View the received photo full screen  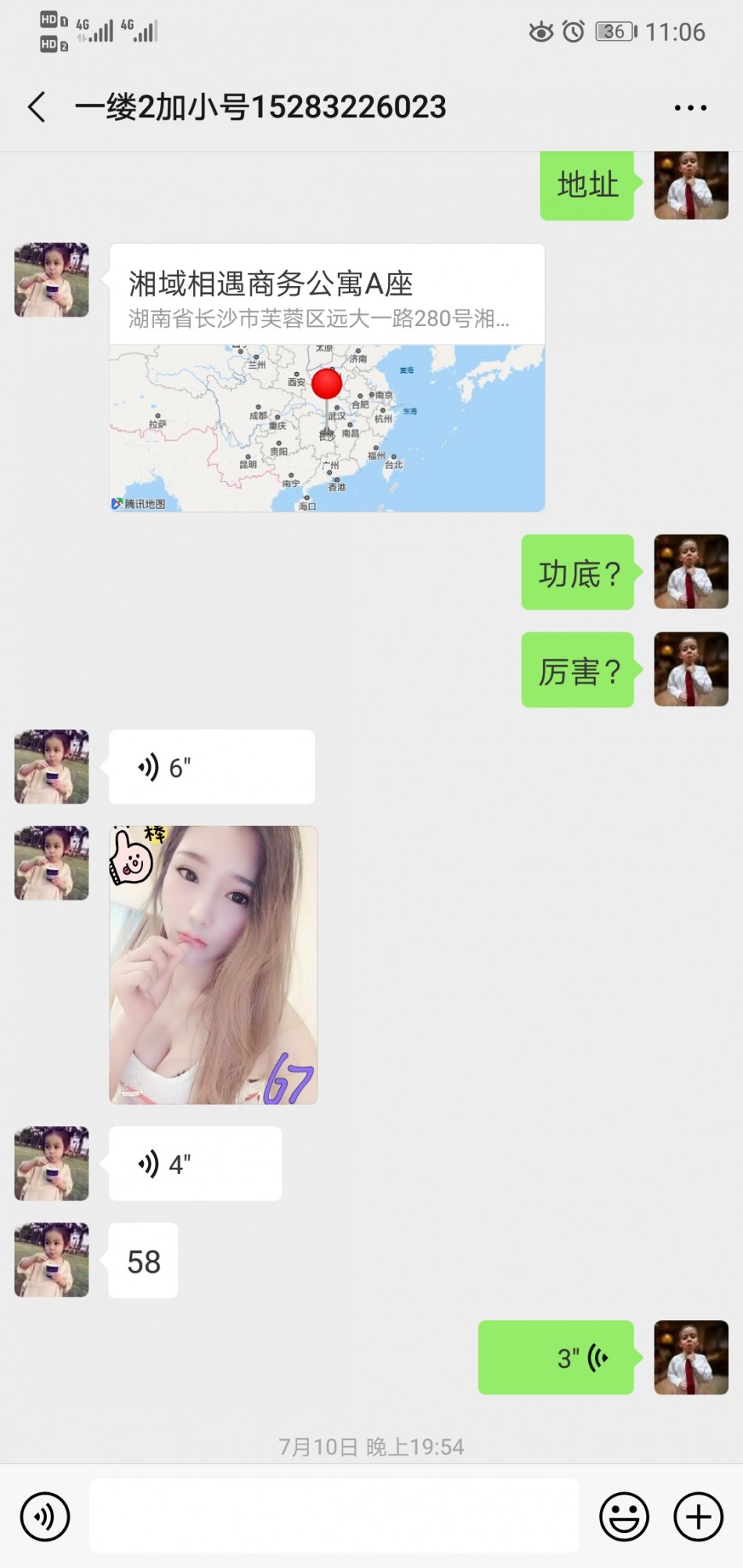[x=214, y=965]
